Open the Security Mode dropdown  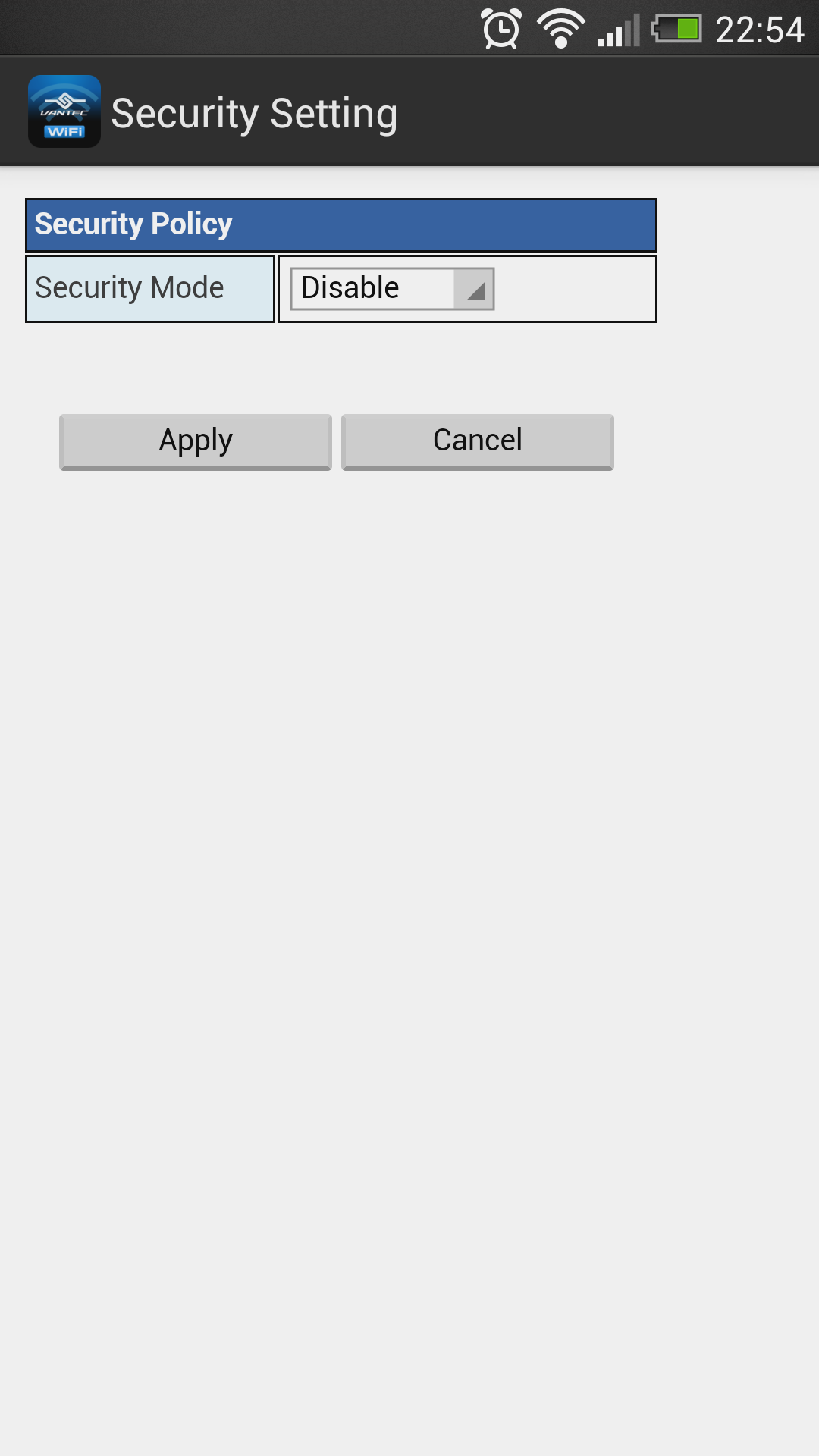pos(392,288)
